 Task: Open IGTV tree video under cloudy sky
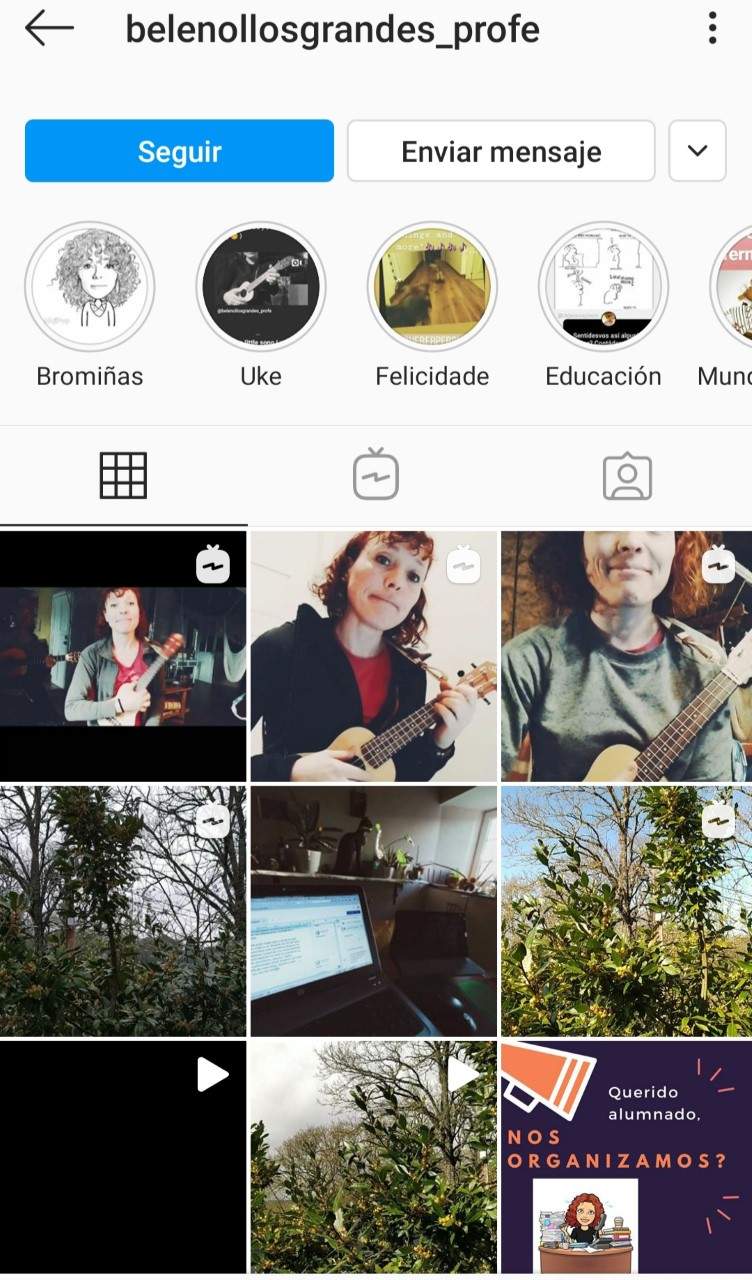[x=123, y=911]
